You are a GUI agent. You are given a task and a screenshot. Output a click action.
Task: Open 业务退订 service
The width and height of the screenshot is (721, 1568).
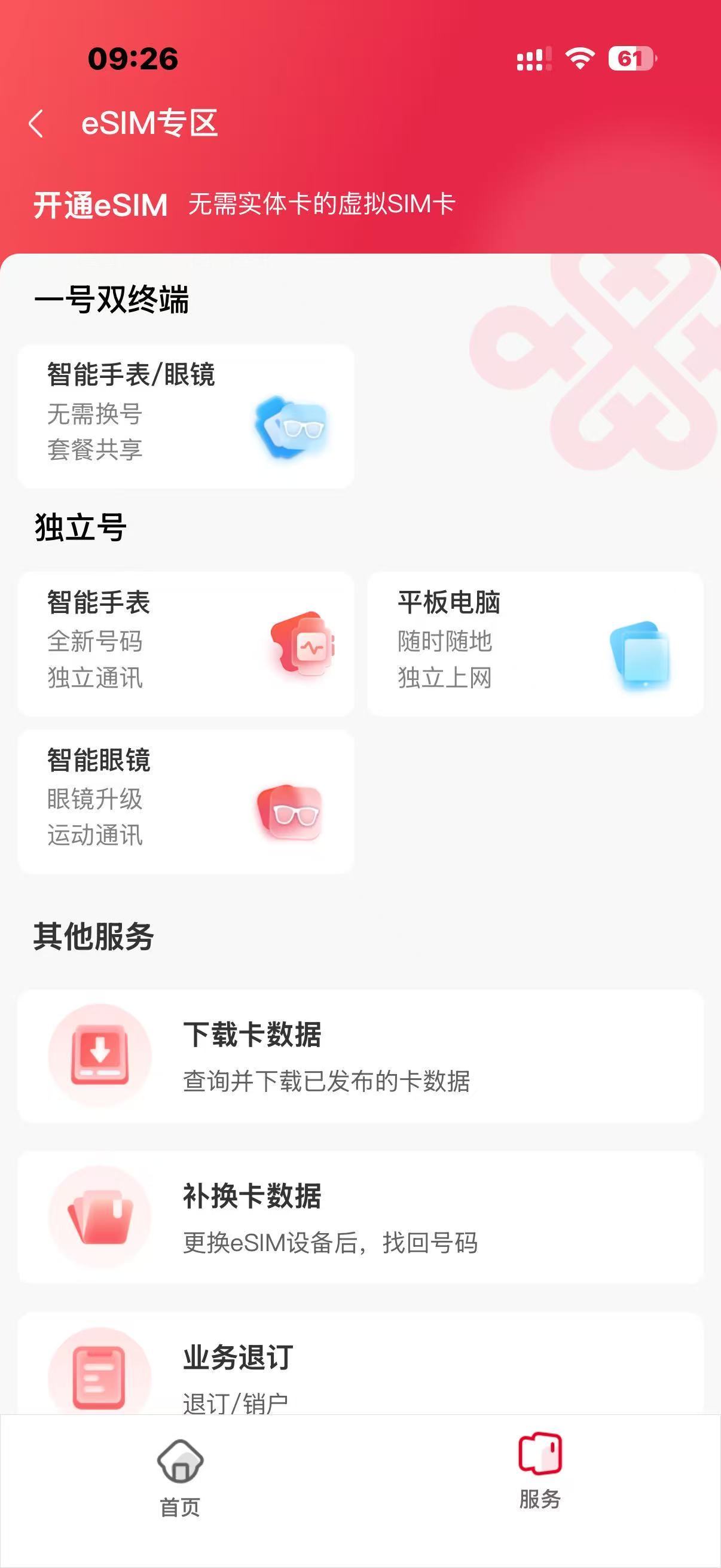click(360, 1369)
